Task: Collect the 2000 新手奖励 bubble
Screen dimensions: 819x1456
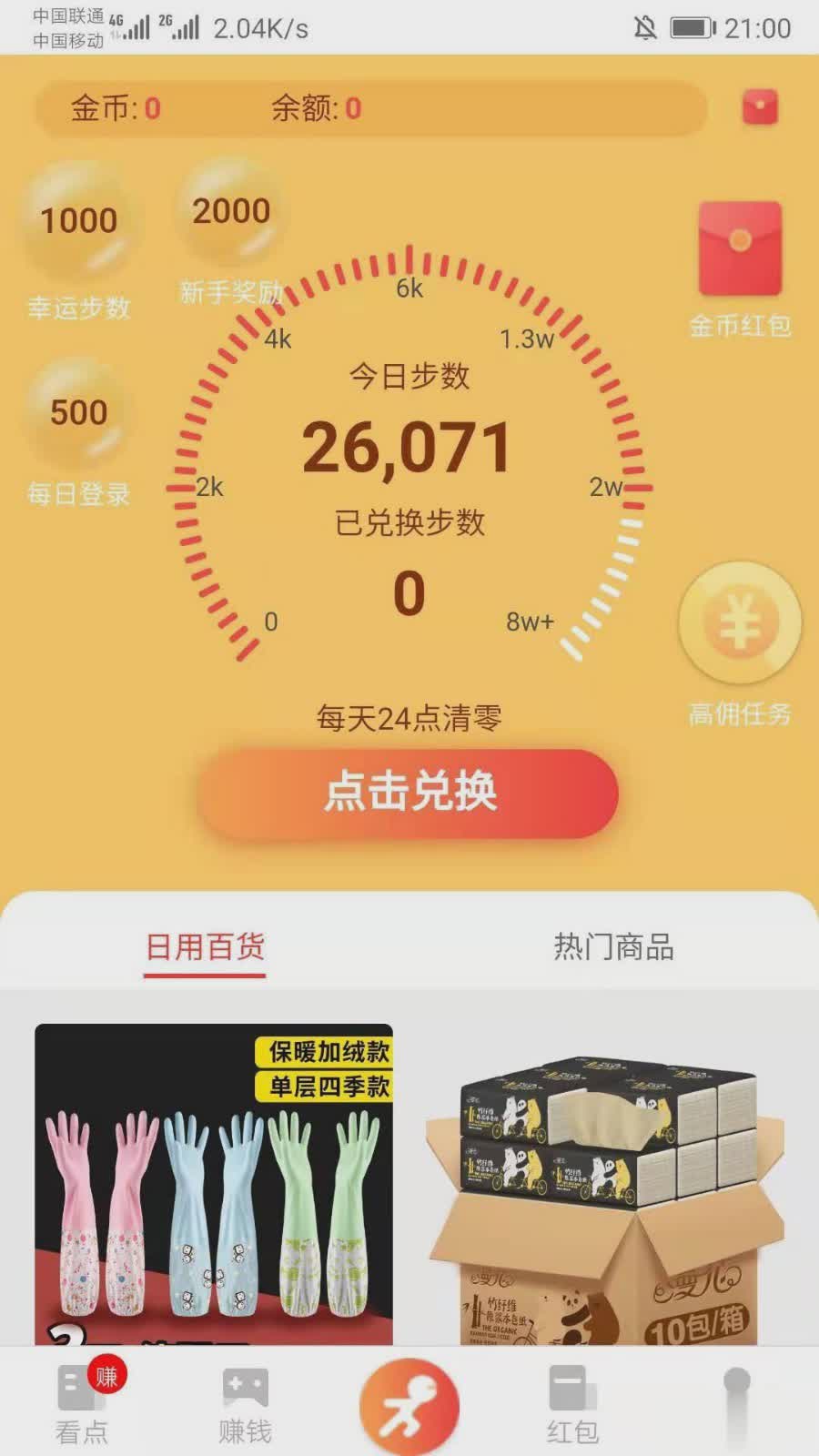Action: click(227, 211)
